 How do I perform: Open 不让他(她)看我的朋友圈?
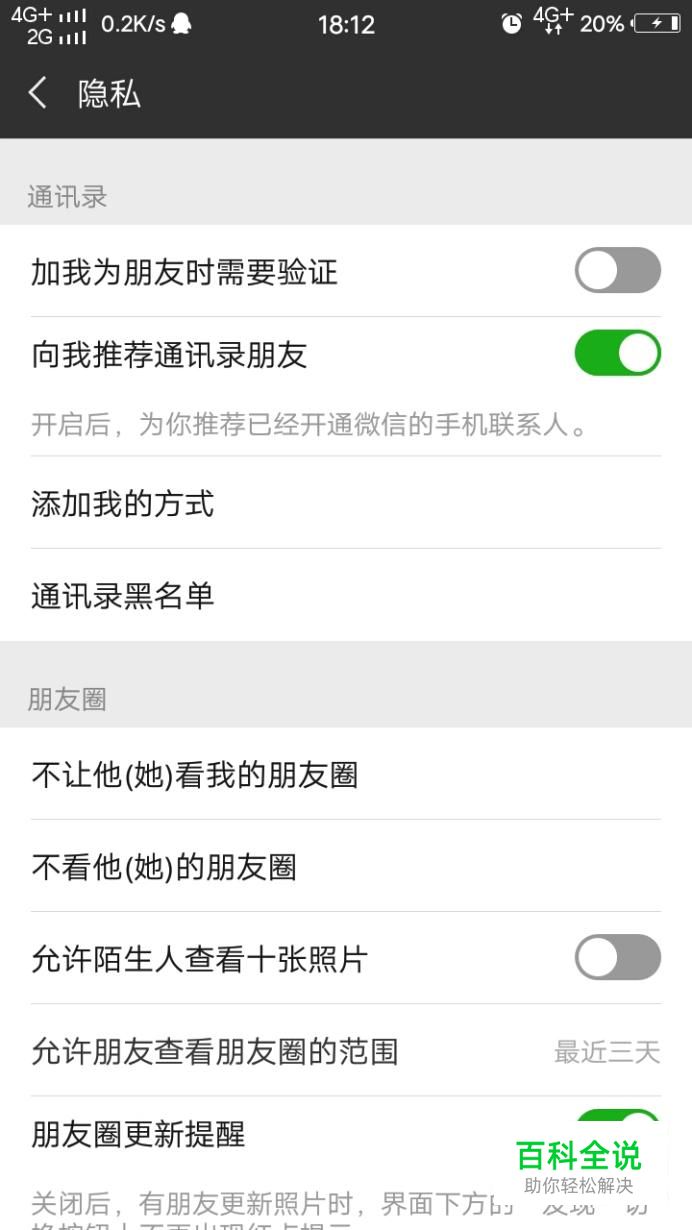click(x=345, y=775)
